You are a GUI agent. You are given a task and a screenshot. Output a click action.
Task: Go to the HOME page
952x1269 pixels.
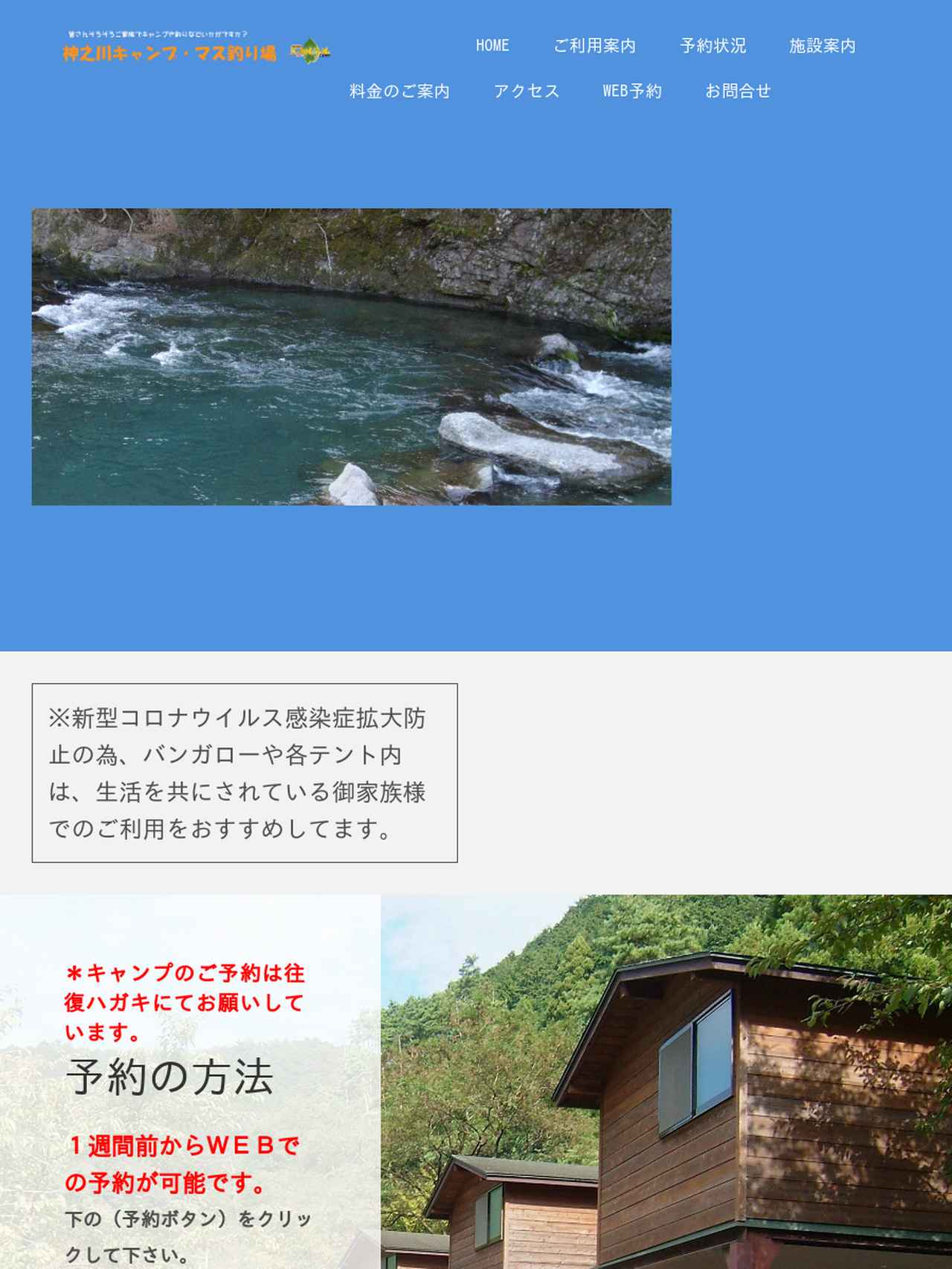[x=492, y=46]
